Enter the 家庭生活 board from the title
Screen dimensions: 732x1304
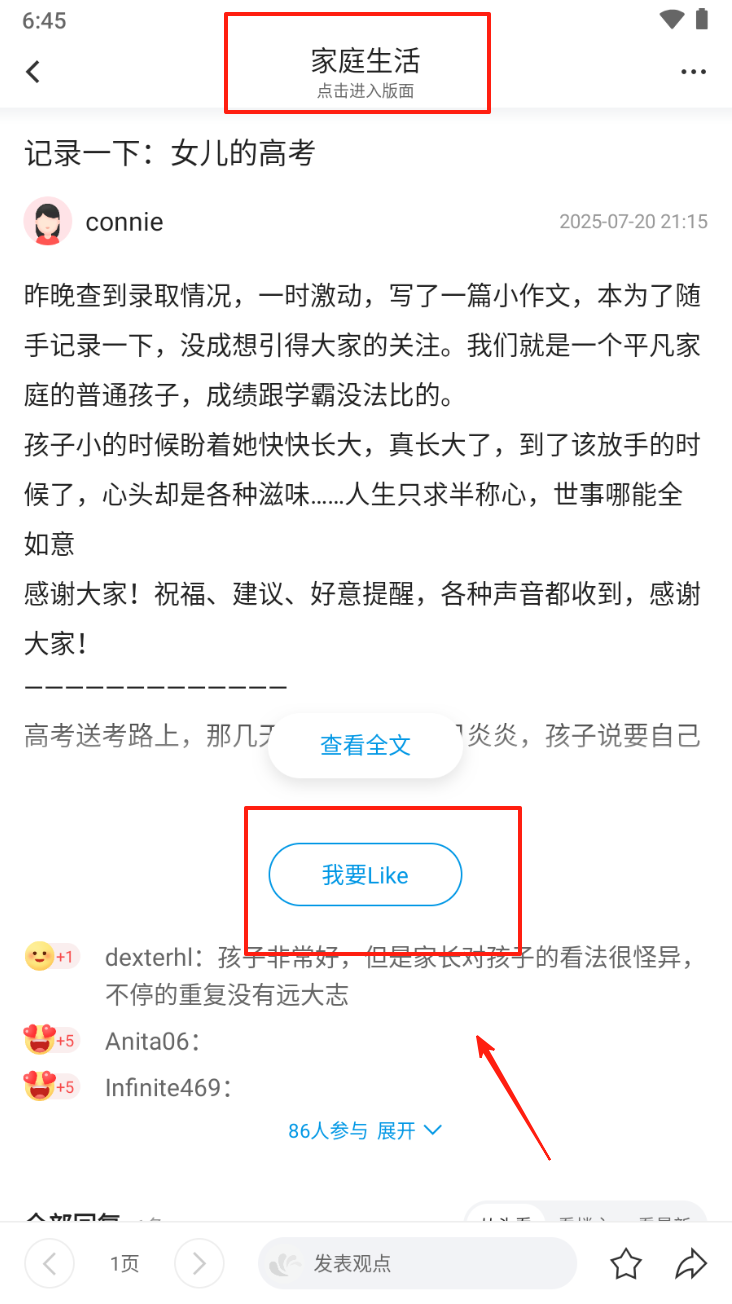[364, 68]
